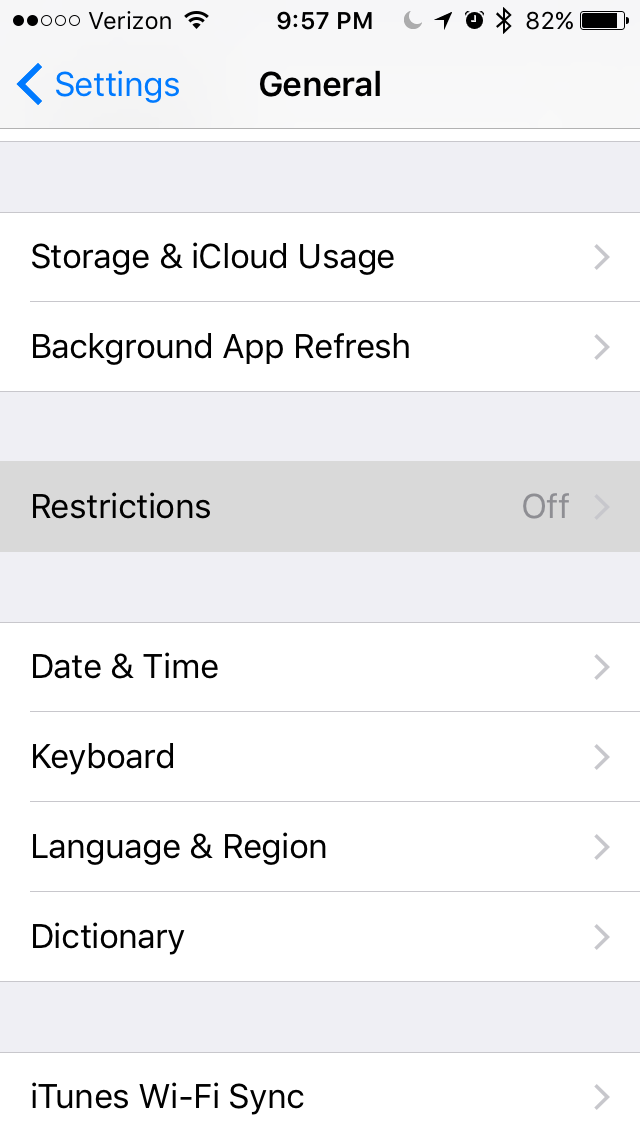Select Language & Region
Image resolution: width=640 pixels, height=1136 pixels.
pyautogui.click(x=320, y=847)
